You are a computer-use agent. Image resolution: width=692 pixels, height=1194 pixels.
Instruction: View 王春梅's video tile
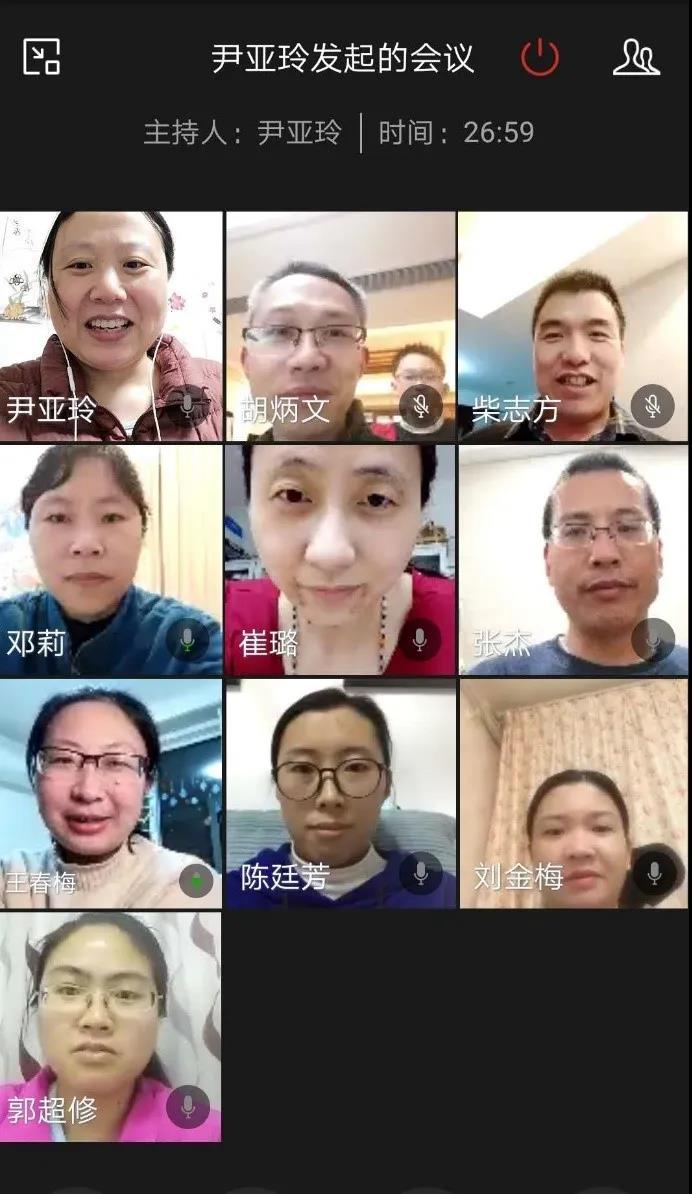pyautogui.click(x=111, y=793)
